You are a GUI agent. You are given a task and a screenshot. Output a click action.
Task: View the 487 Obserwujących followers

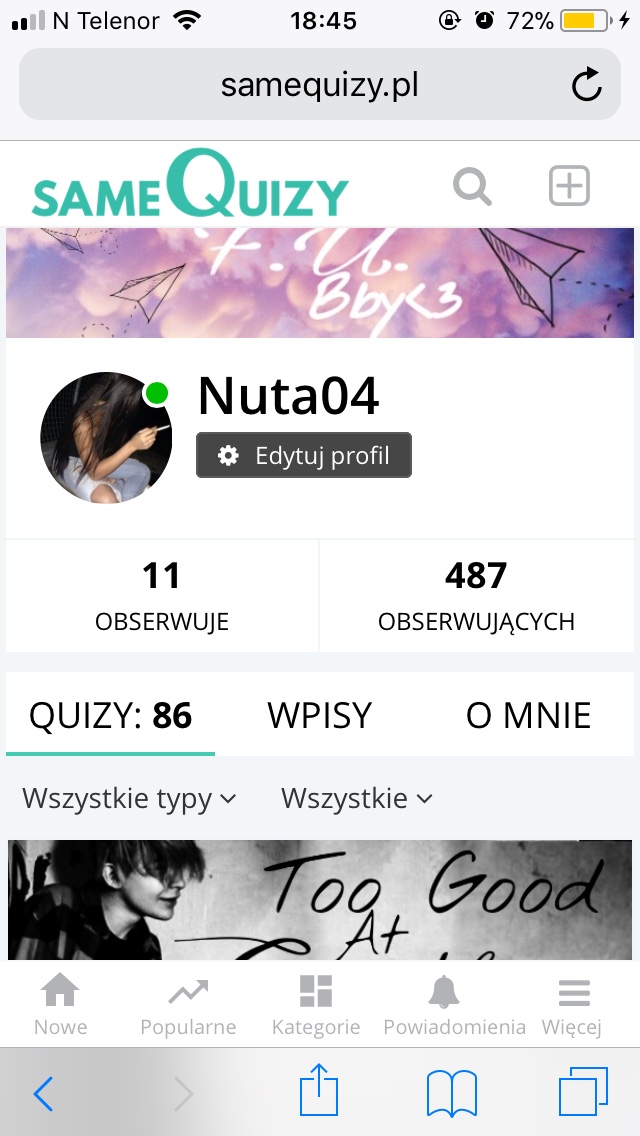[x=476, y=596]
